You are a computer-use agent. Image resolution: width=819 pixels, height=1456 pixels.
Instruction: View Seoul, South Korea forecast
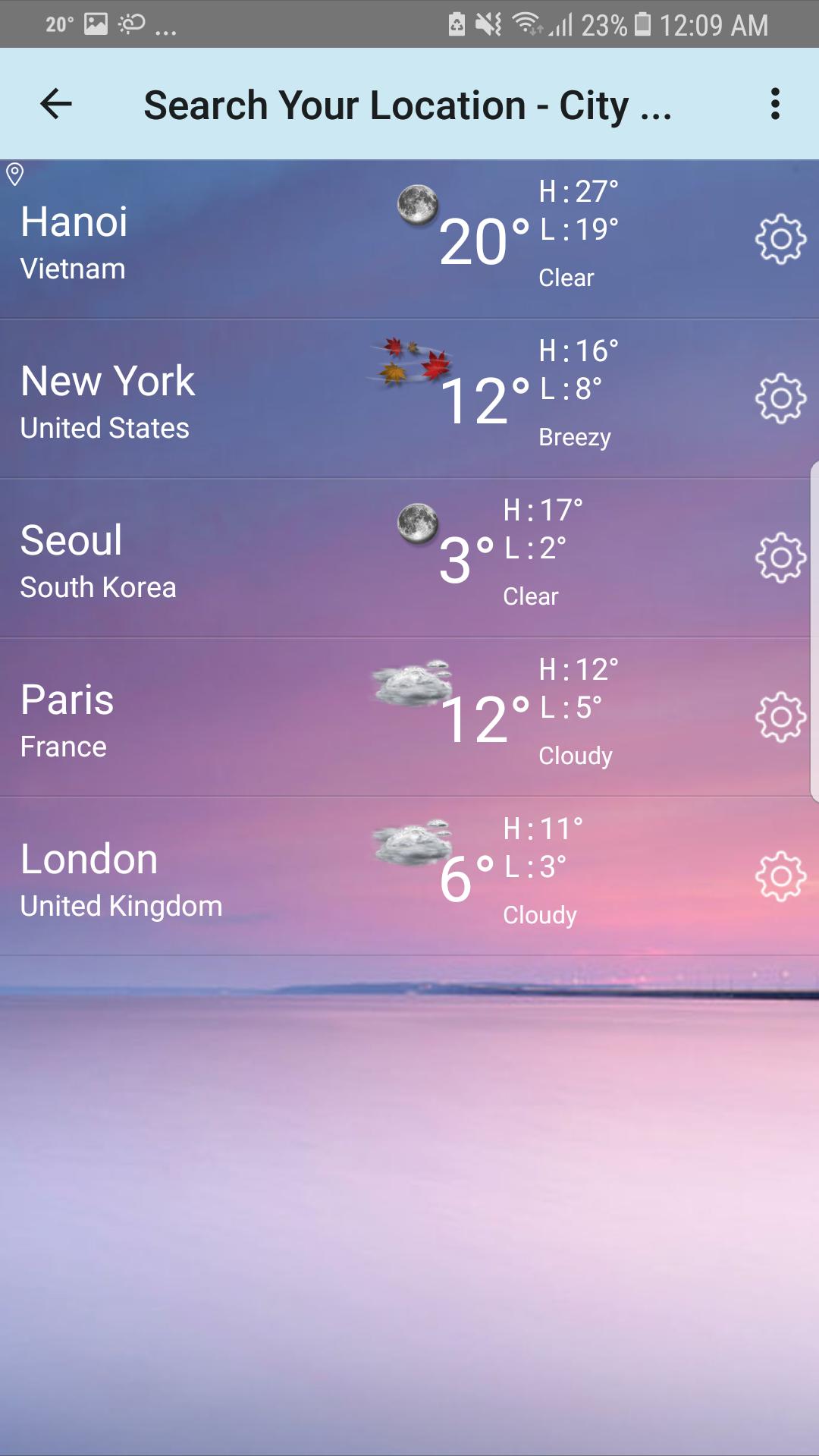click(227, 559)
